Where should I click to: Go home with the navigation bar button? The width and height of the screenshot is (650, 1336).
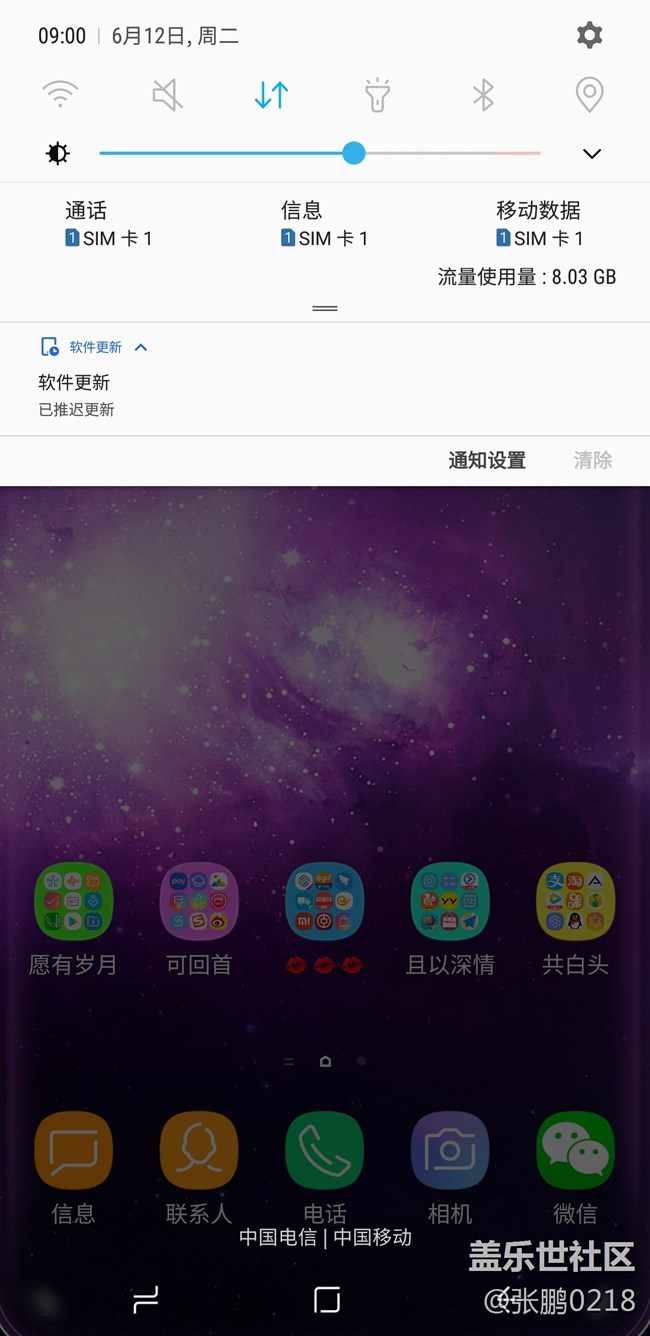(326, 1299)
